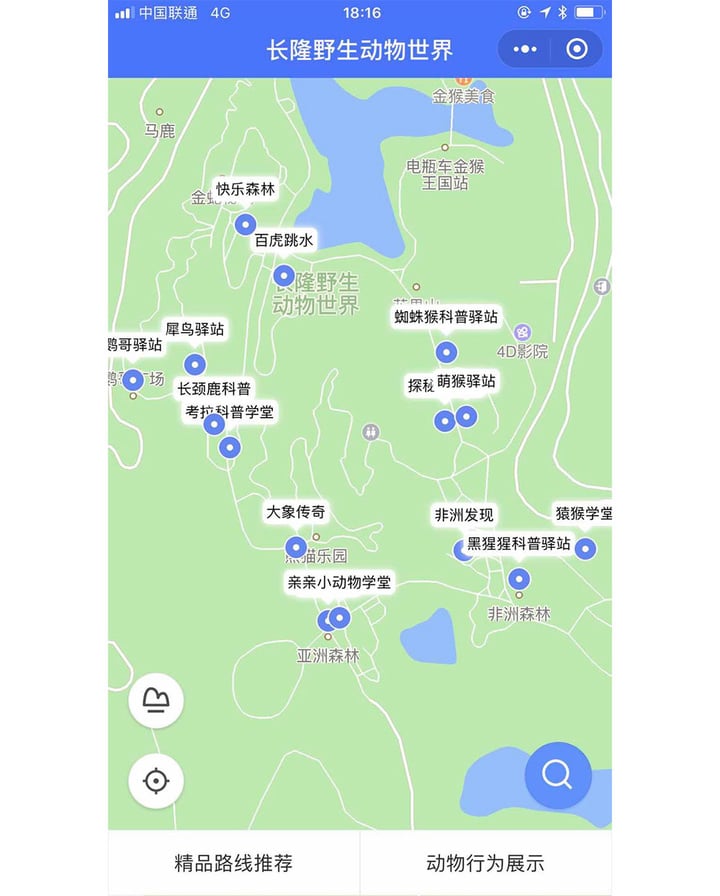Open 动物行为展示 tab
Viewport: 720px width, 896px height.
[485, 863]
